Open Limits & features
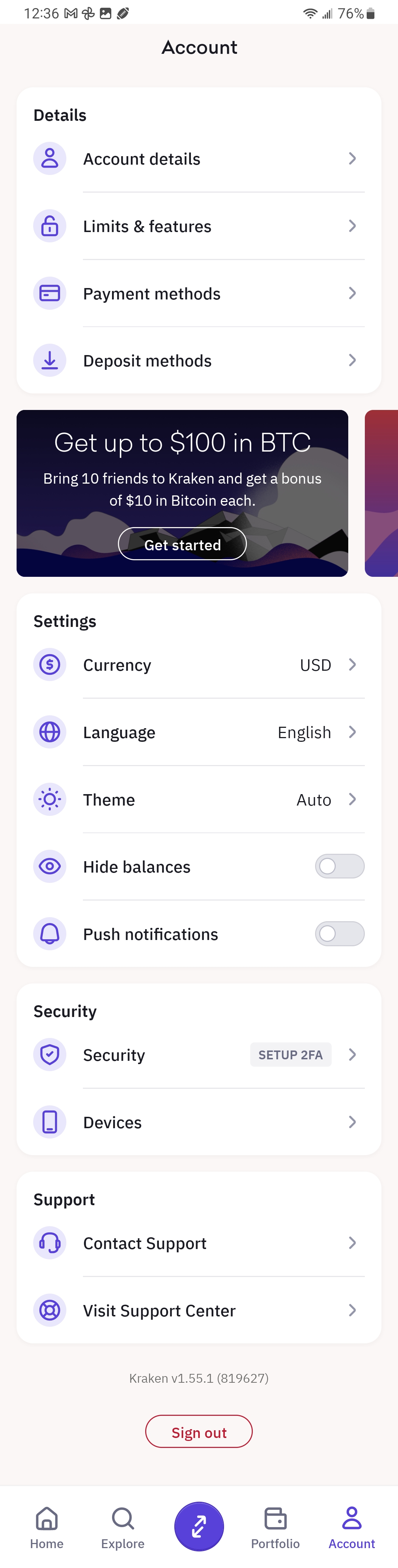398x1568 pixels. pyautogui.click(x=198, y=227)
